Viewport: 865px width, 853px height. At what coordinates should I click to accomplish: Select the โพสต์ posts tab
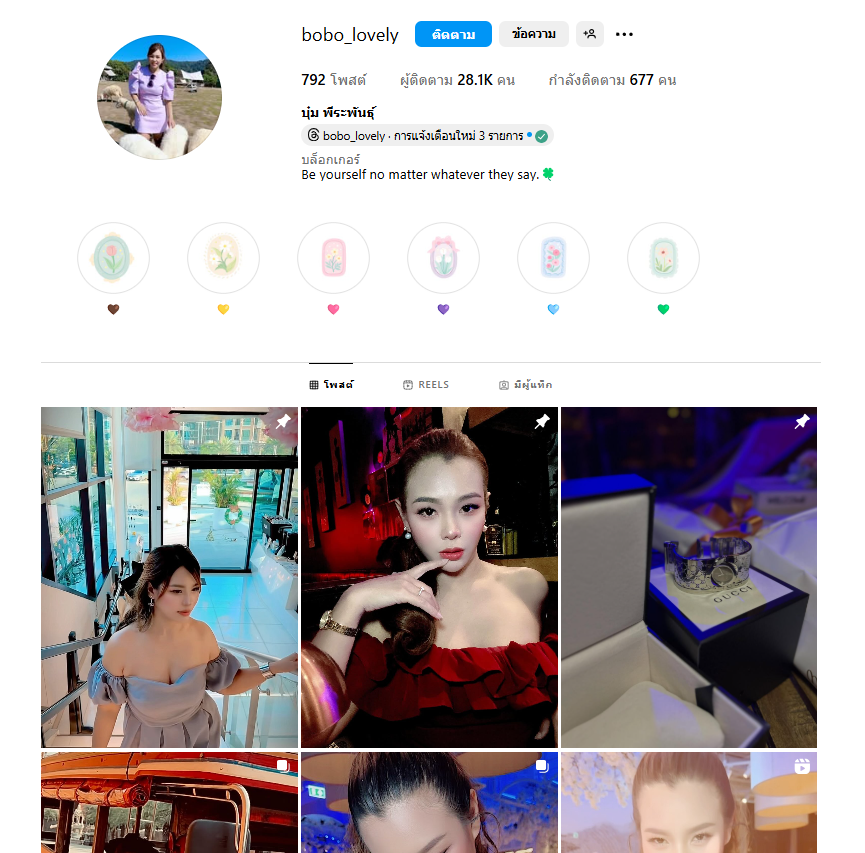click(x=331, y=385)
